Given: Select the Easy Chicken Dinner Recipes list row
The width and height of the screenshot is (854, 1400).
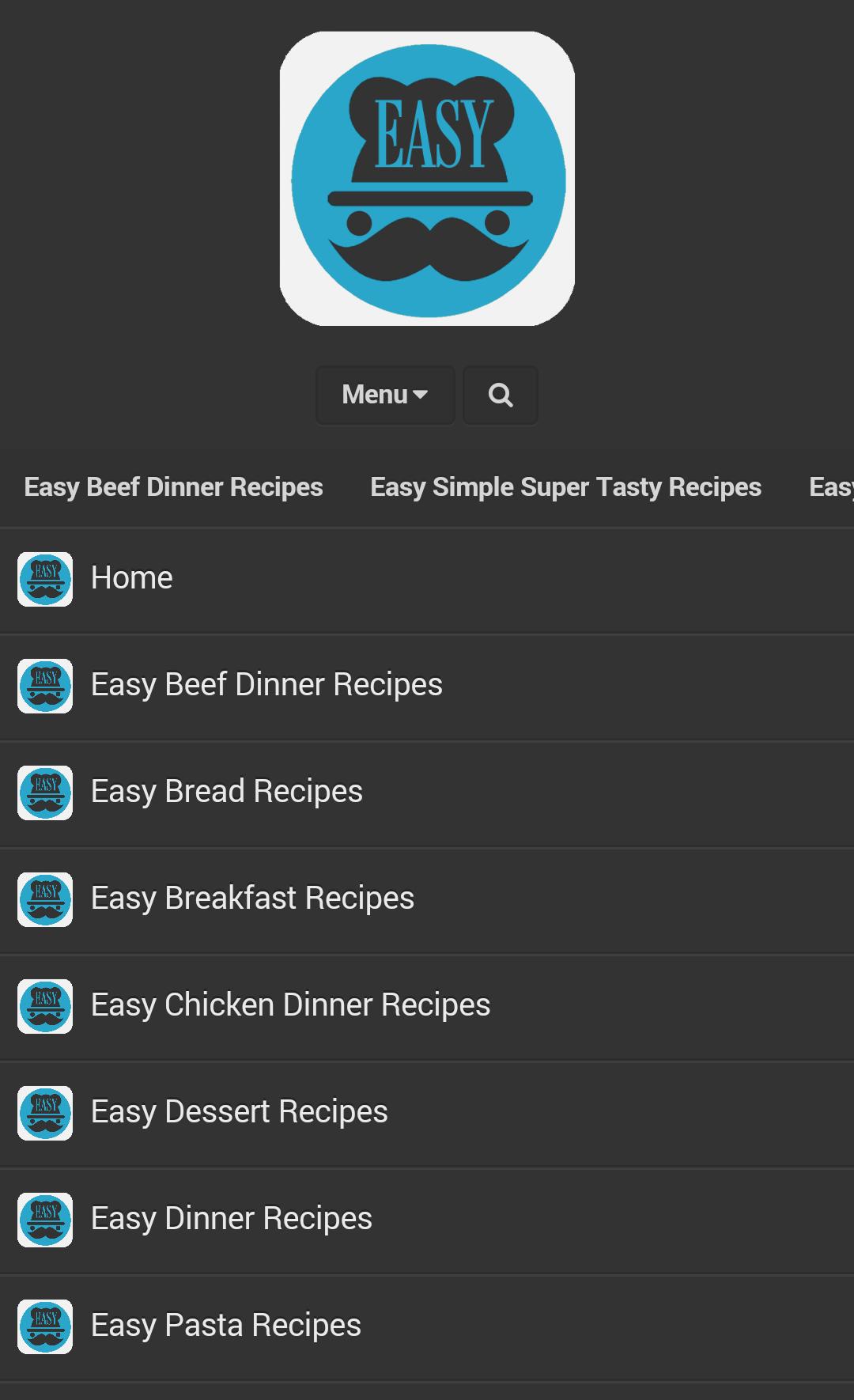Looking at the screenshot, I should (290, 1005).
